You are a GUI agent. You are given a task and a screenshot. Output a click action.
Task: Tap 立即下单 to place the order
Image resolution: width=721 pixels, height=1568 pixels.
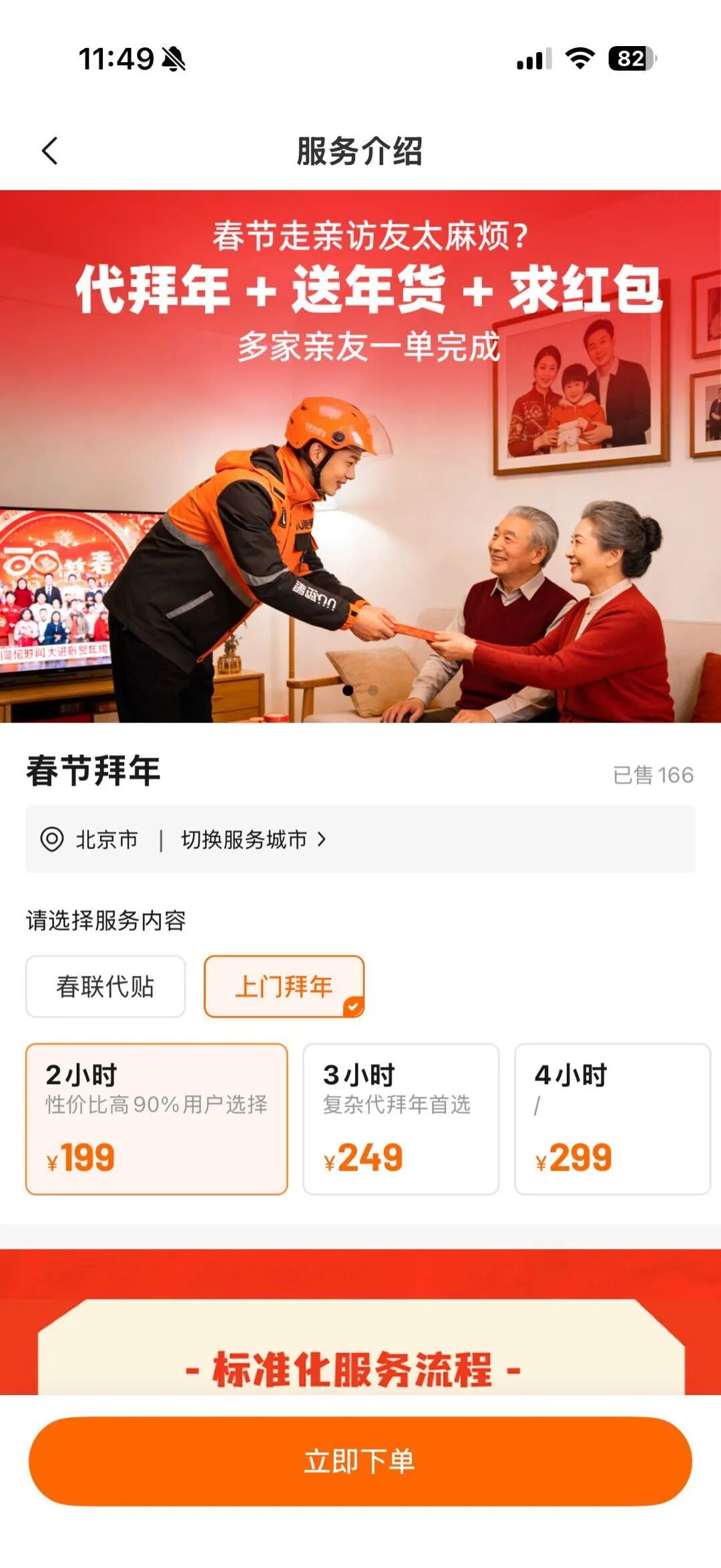click(x=360, y=1462)
